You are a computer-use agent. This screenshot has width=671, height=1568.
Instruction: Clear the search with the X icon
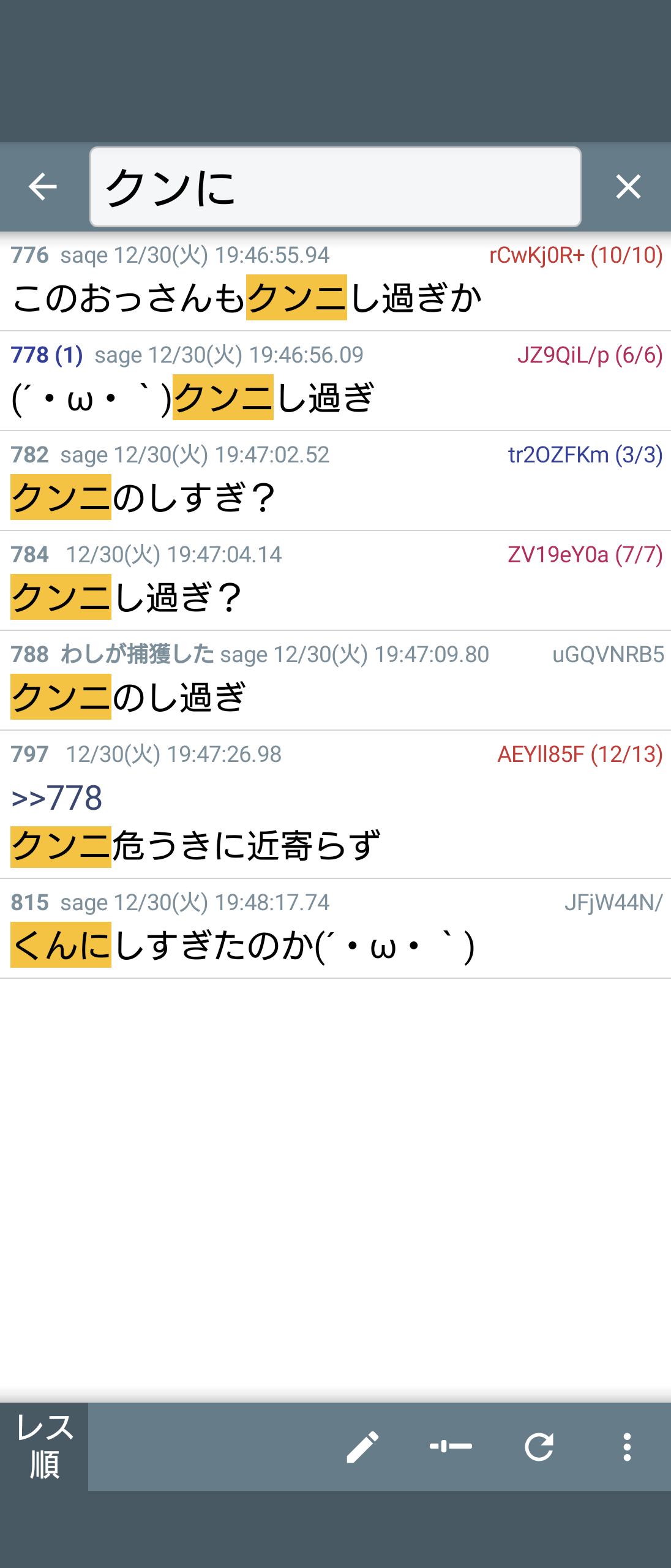coord(628,187)
